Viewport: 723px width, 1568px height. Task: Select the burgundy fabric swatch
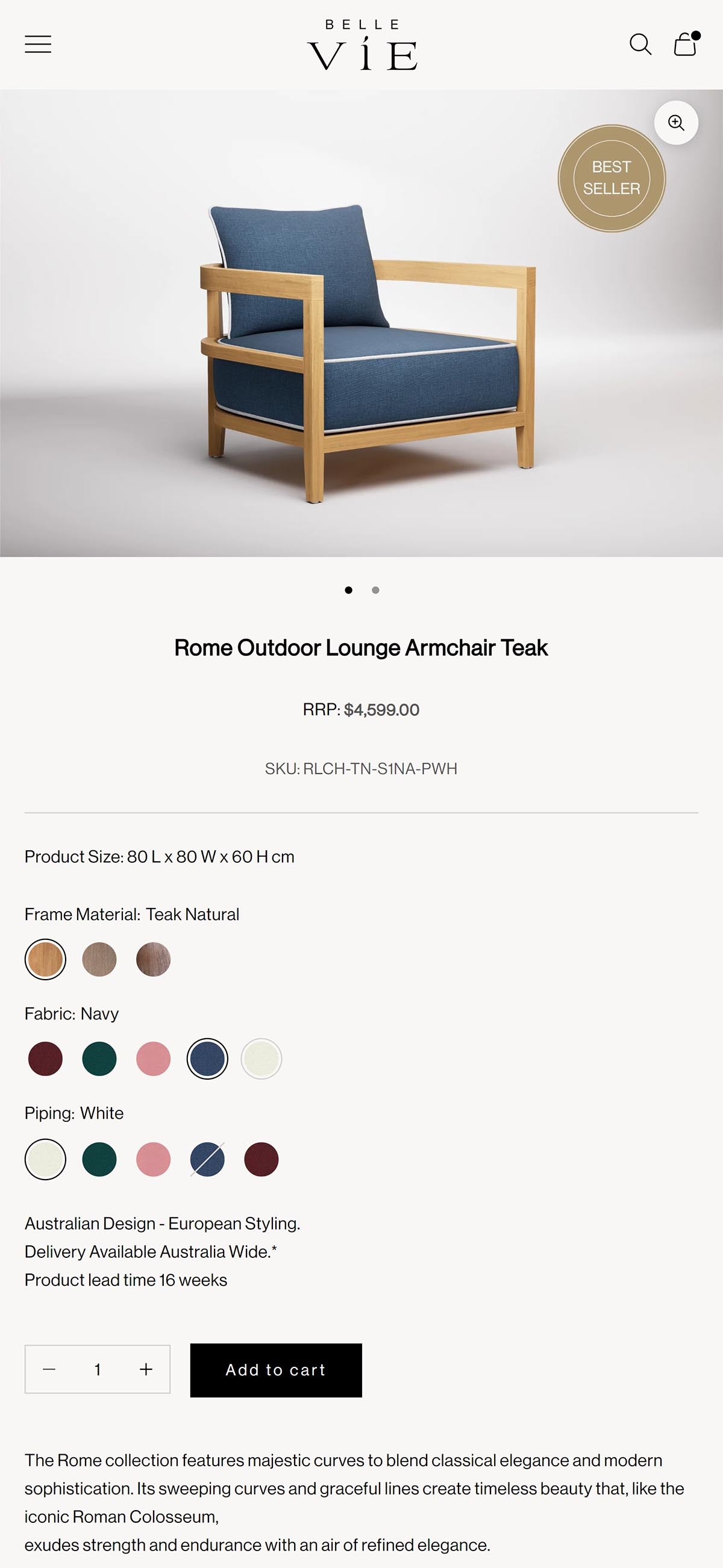coord(45,1059)
